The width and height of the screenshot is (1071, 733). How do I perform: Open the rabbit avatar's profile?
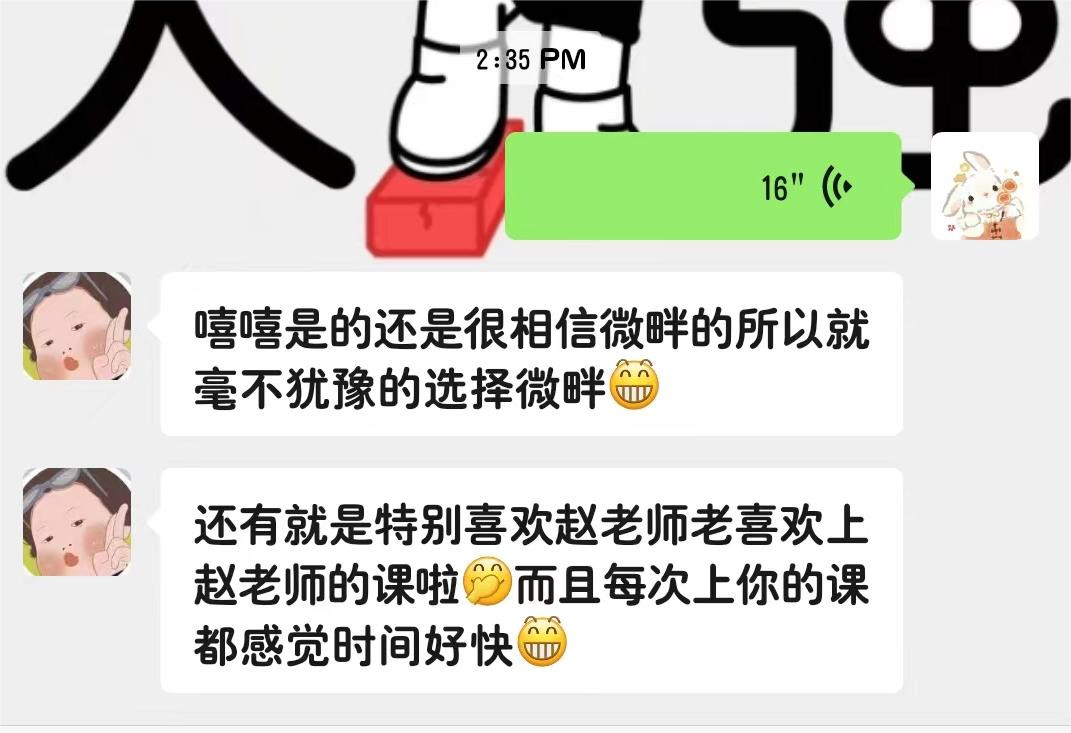coord(984,187)
